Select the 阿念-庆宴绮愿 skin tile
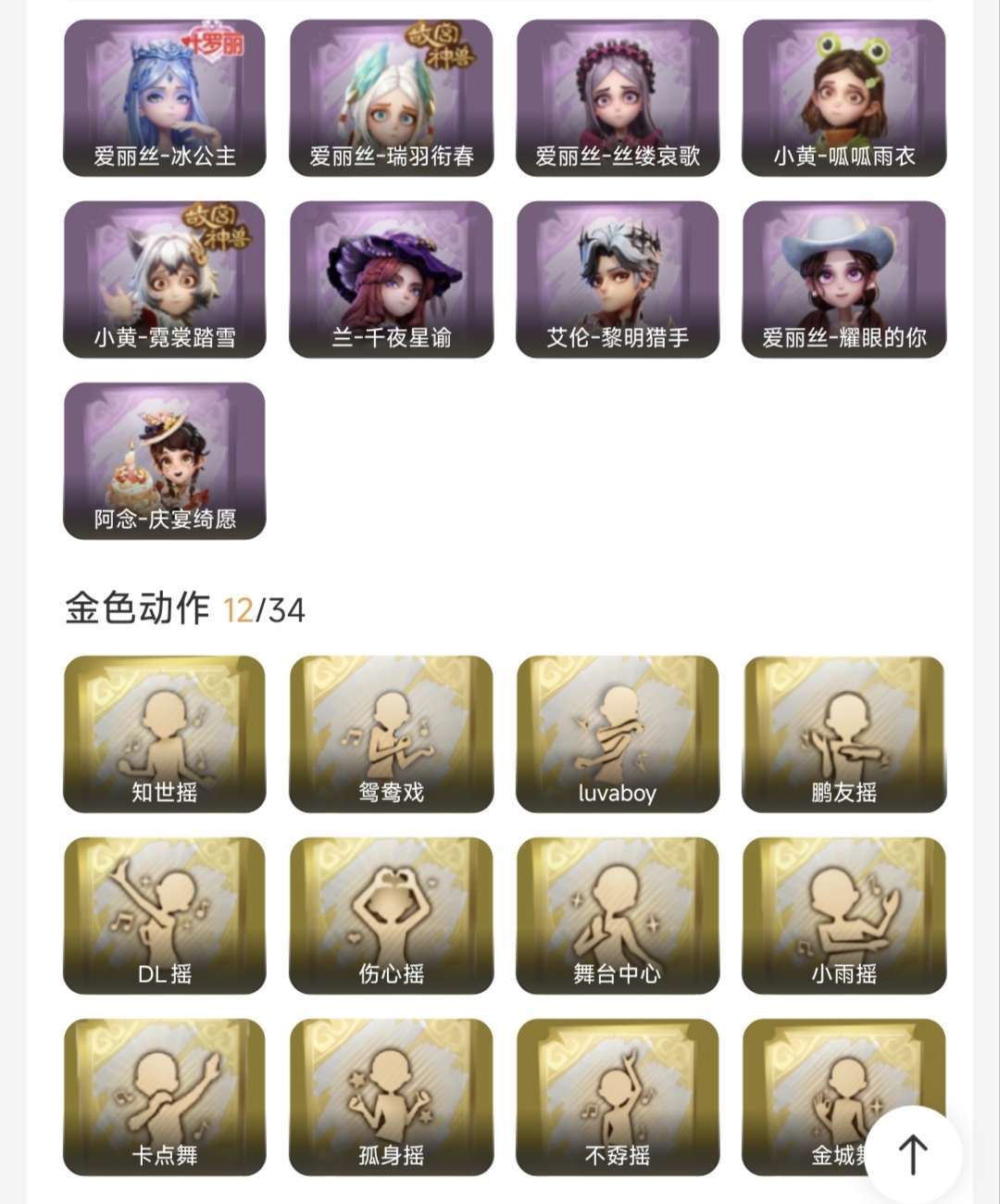 pyautogui.click(x=165, y=460)
